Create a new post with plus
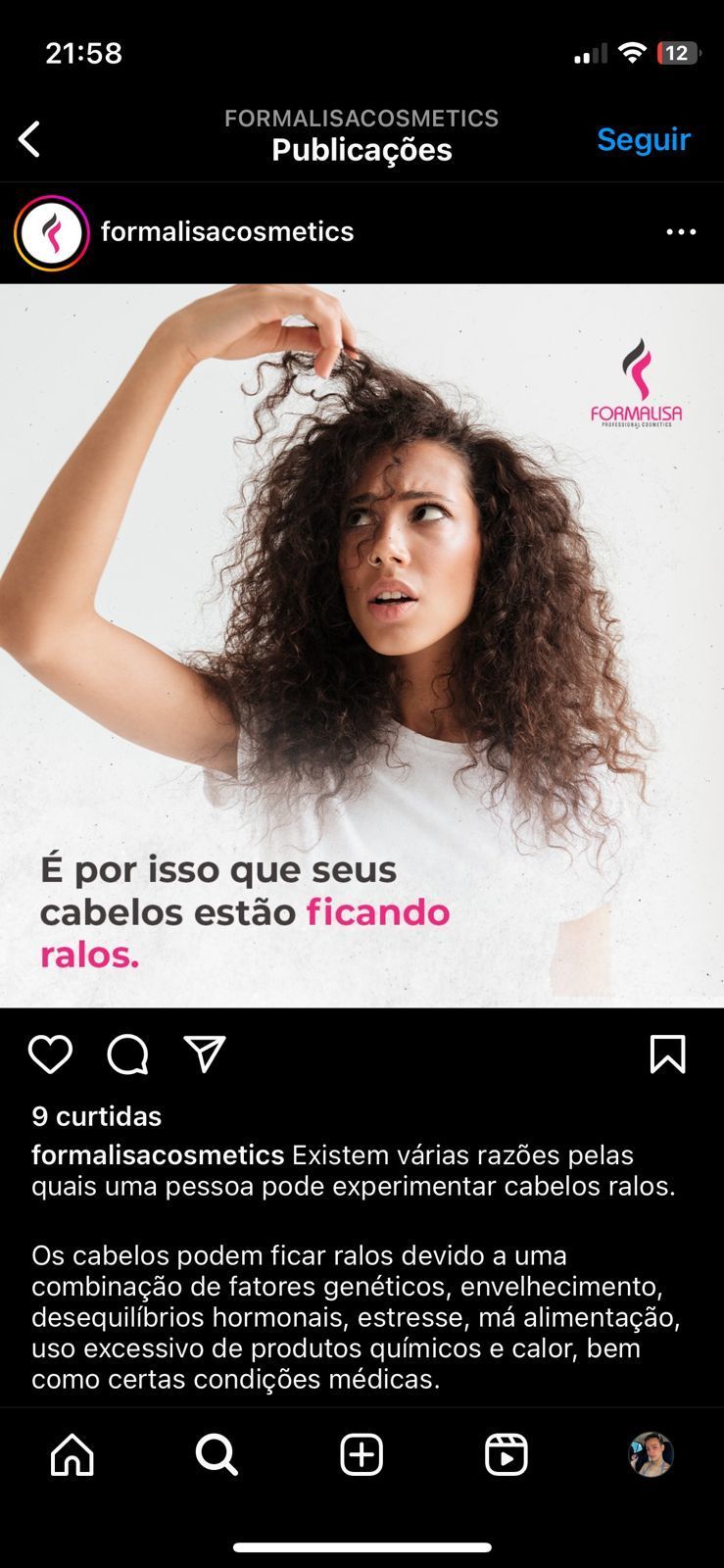 pyautogui.click(x=362, y=1455)
